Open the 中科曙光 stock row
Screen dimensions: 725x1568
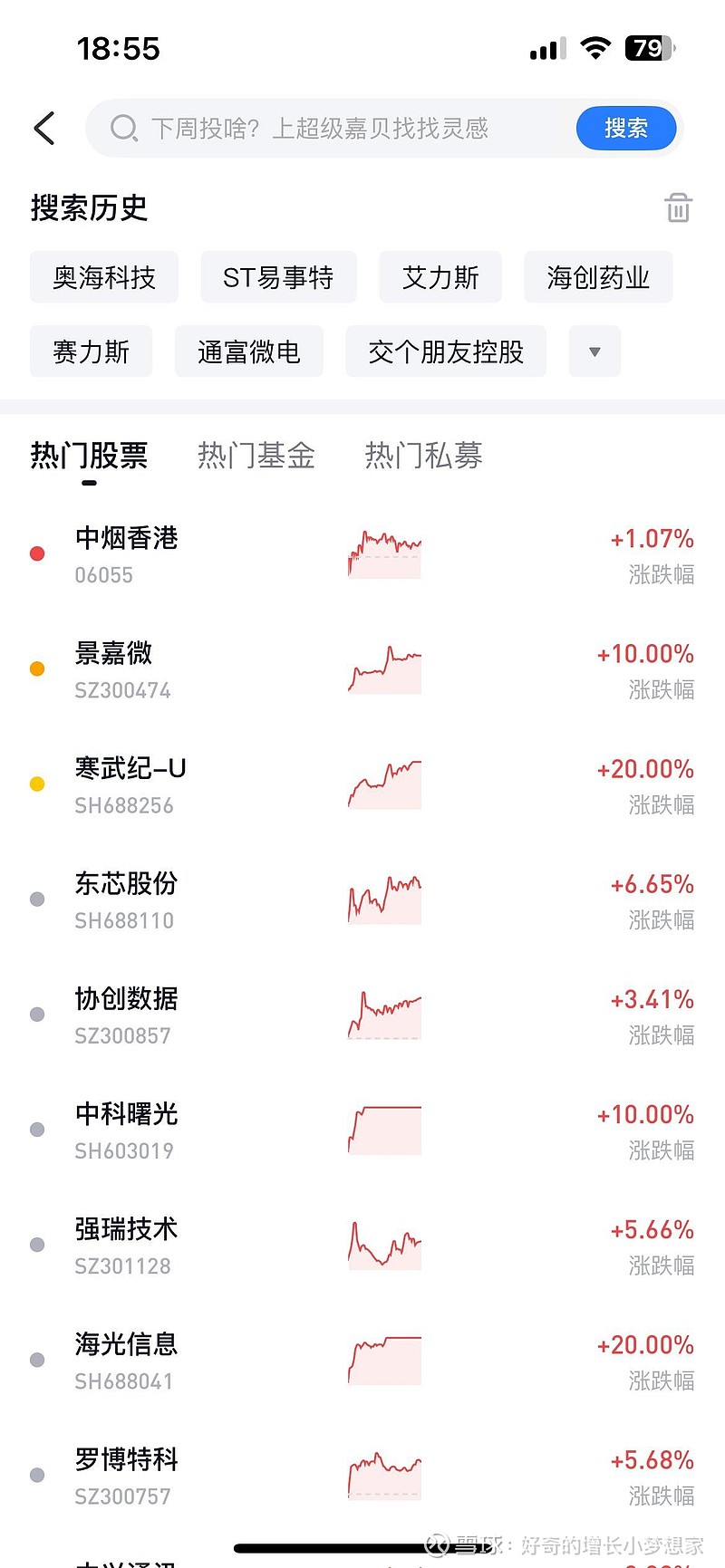[362, 1130]
